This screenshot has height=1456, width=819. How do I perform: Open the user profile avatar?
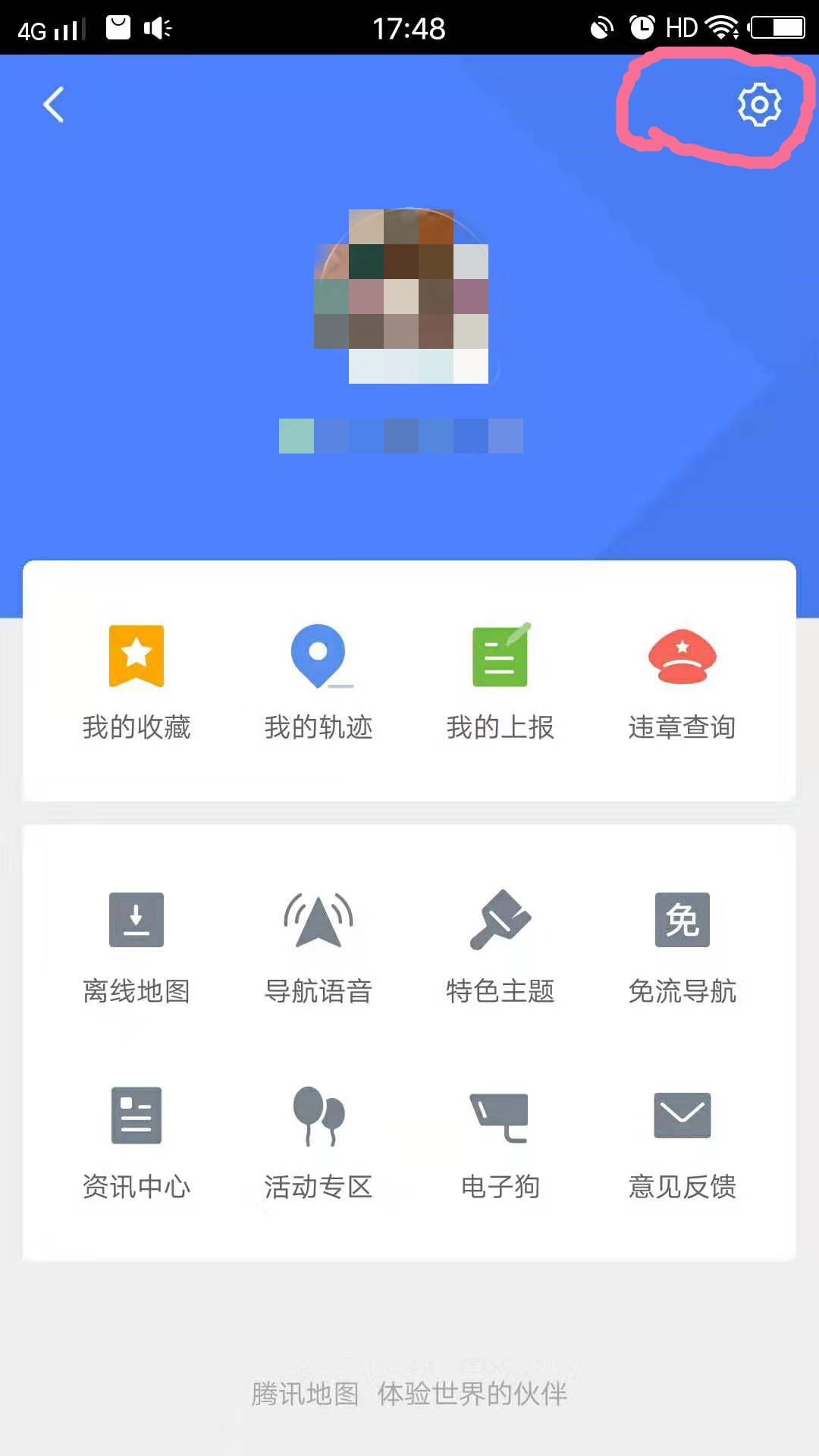click(408, 297)
